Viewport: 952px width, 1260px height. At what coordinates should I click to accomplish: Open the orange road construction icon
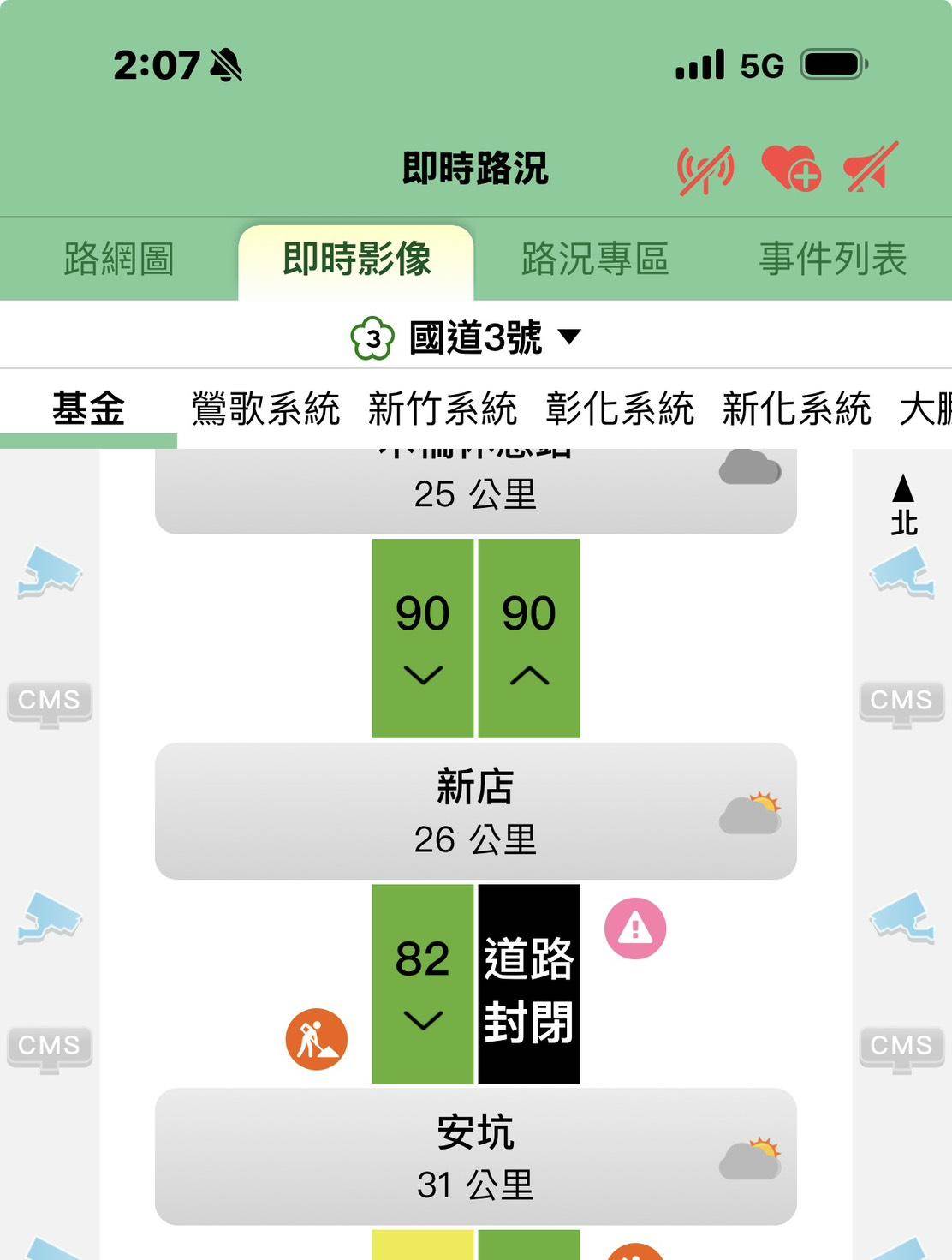[317, 1039]
